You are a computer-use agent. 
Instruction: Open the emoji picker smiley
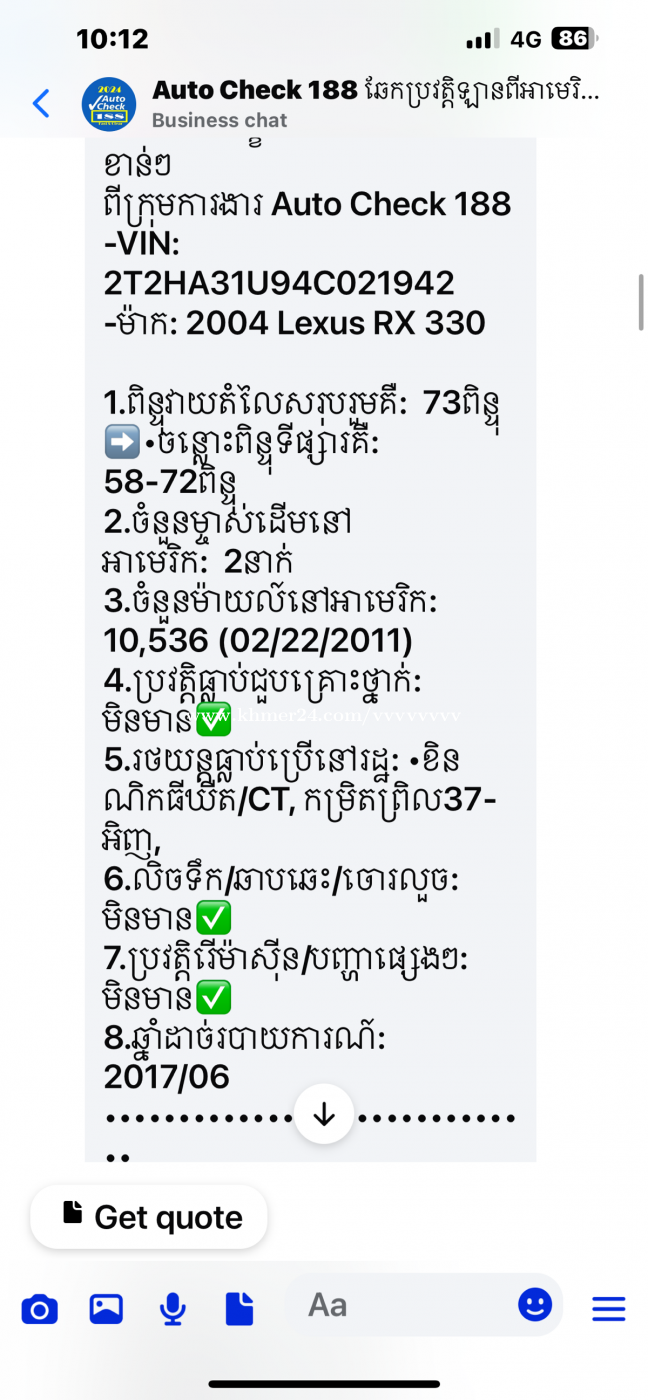[535, 1304]
